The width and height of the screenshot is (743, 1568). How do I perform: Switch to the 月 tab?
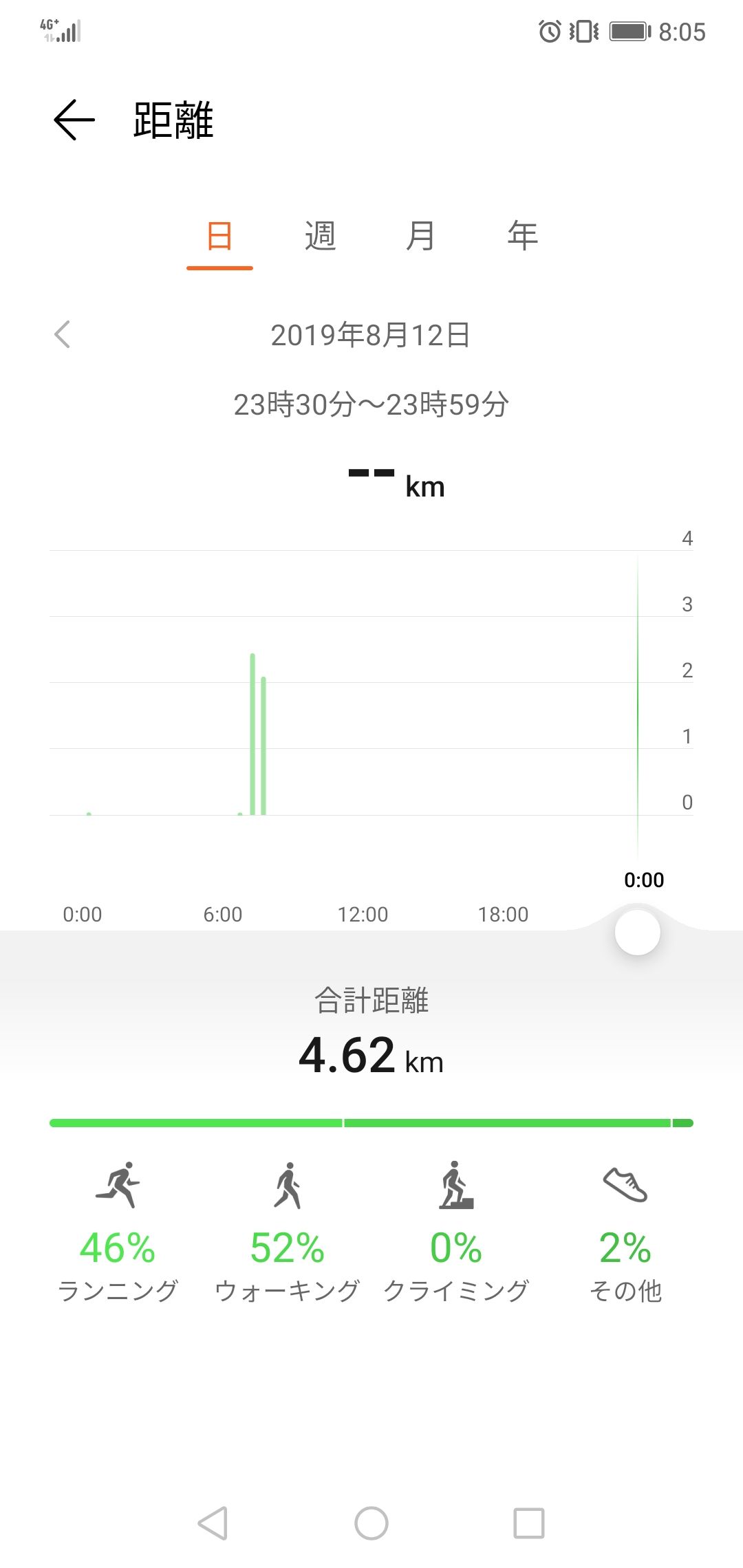click(x=420, y=237)
